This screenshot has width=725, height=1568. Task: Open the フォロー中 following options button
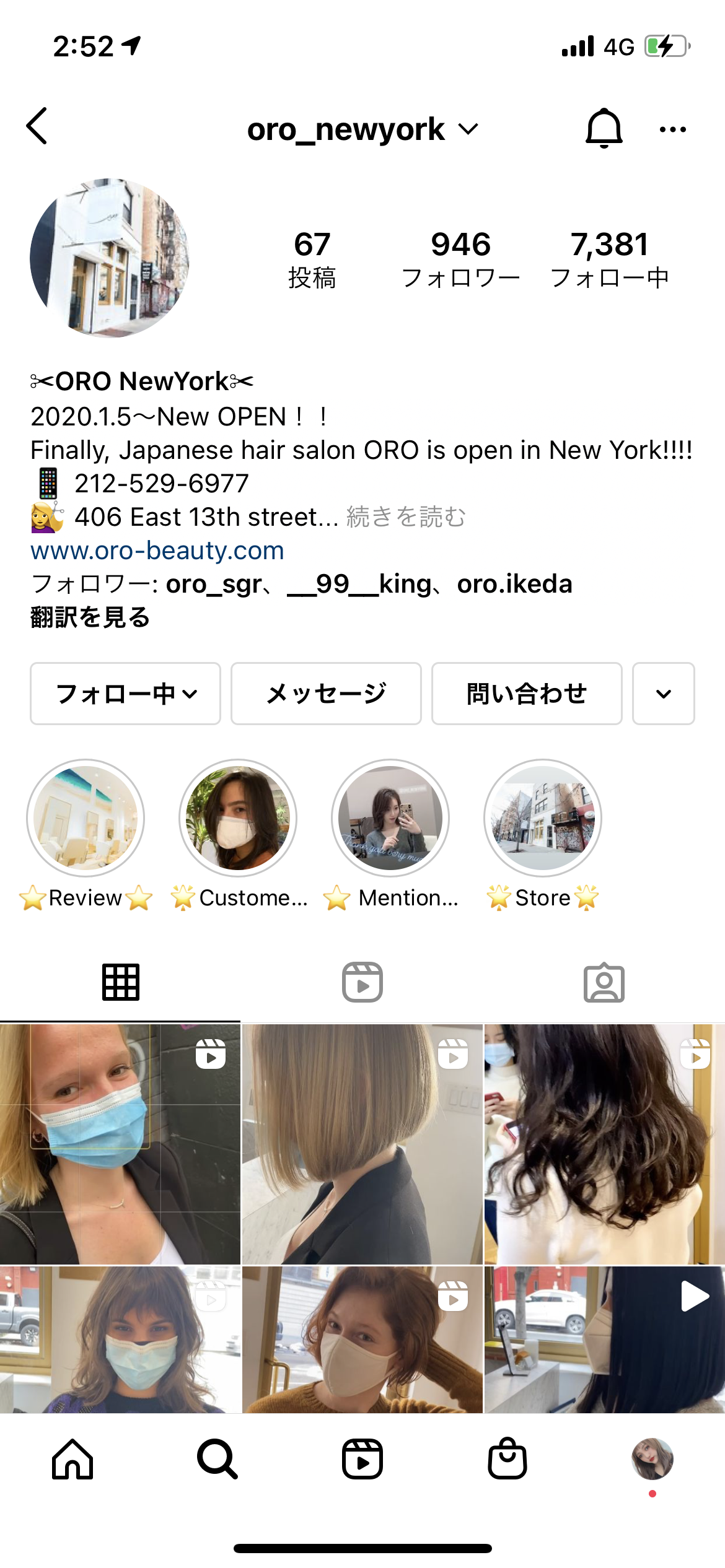[x=126, y=694]
